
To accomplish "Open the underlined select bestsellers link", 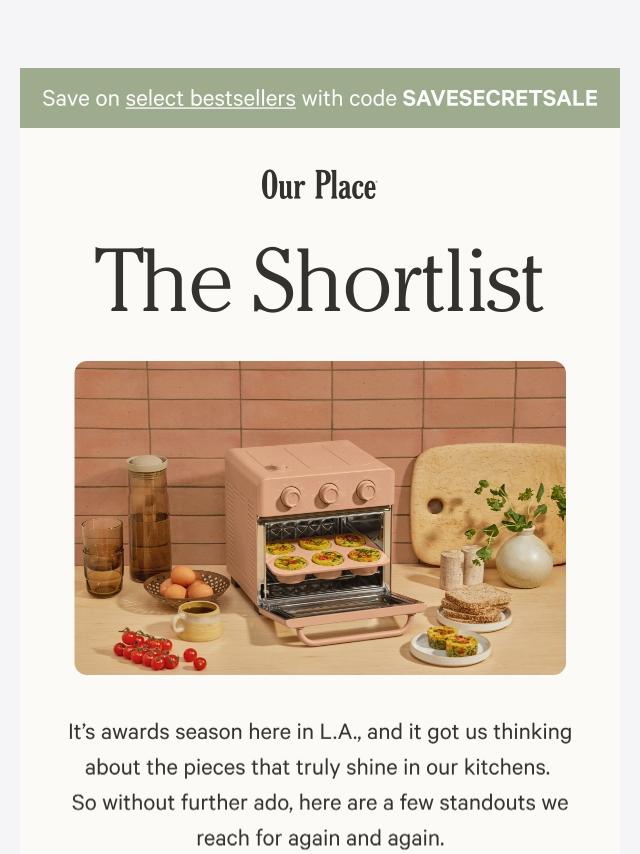I will (x=210, y=98).
